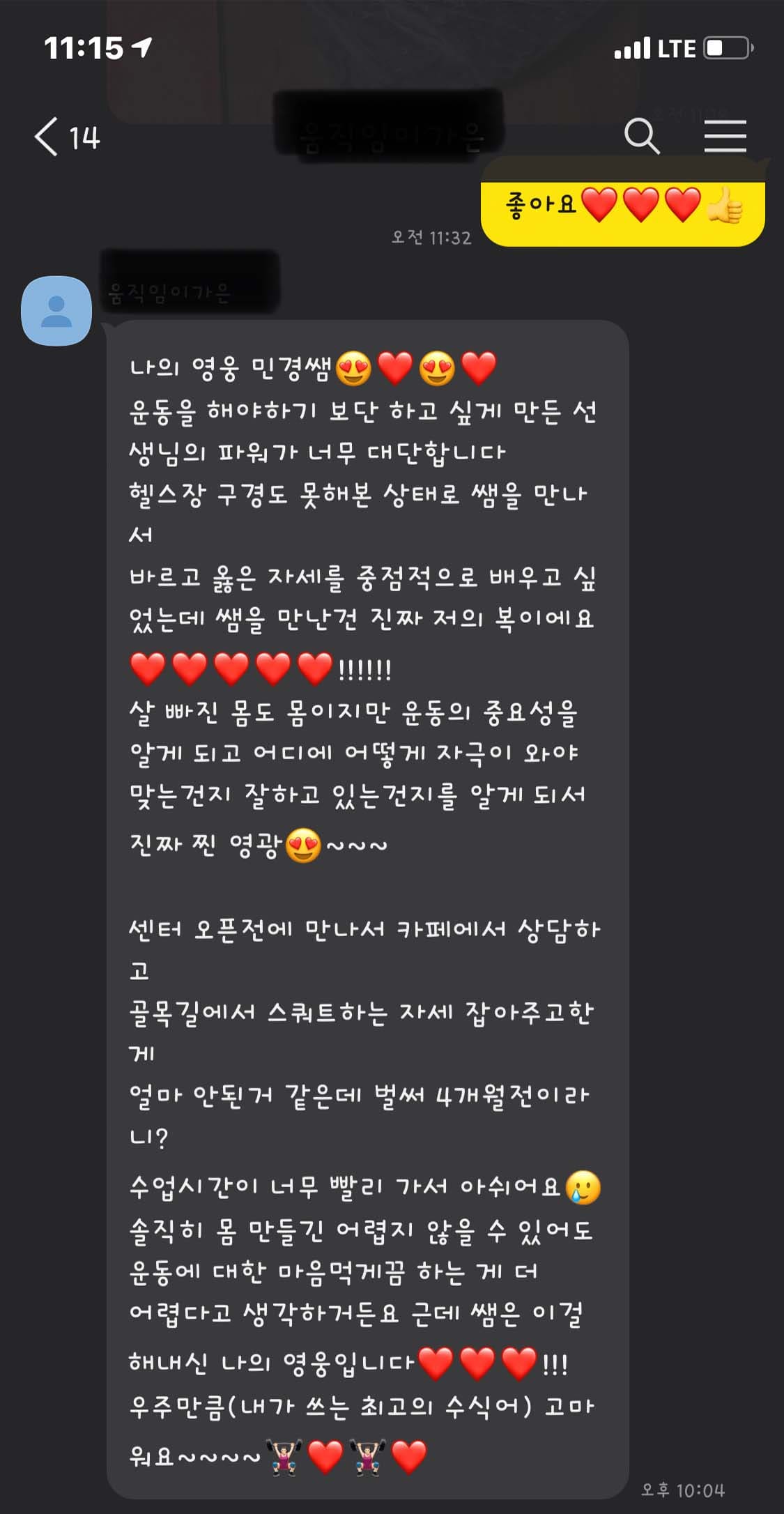This screenshot has width=784, height=1514.
Task: Search within this chat
Action: 642,135
